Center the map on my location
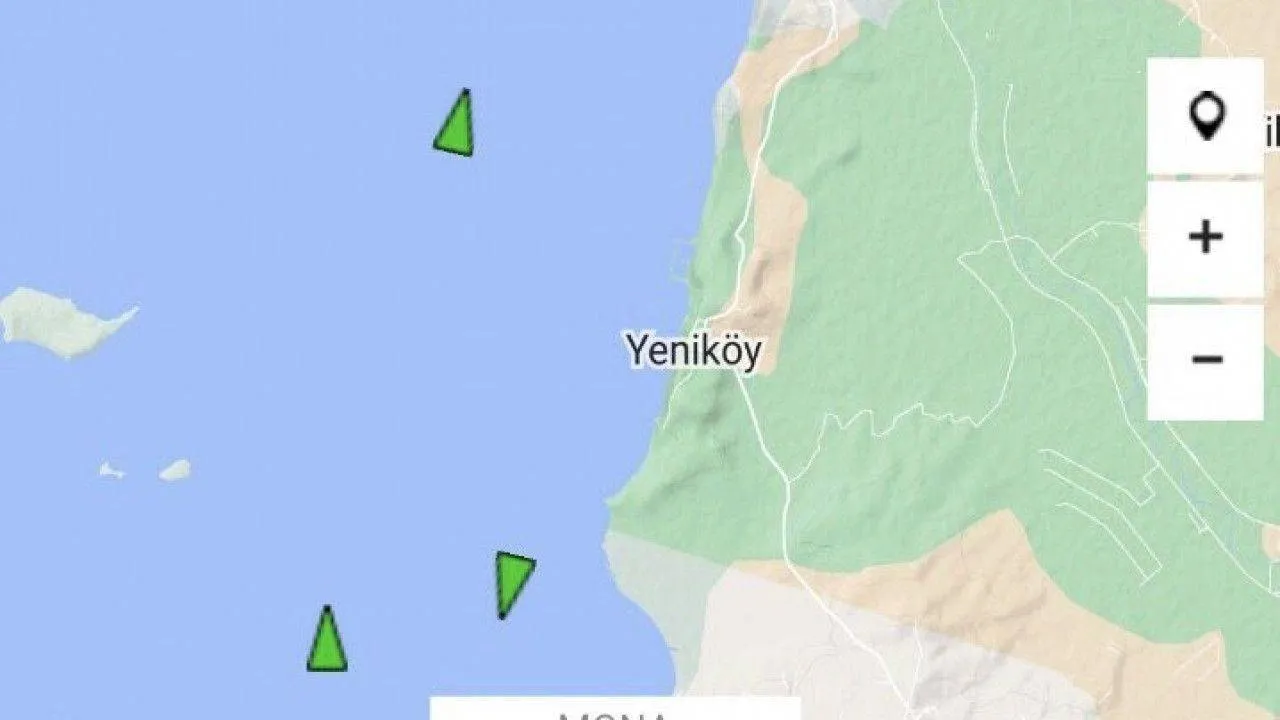 (x=1206, y=116)
